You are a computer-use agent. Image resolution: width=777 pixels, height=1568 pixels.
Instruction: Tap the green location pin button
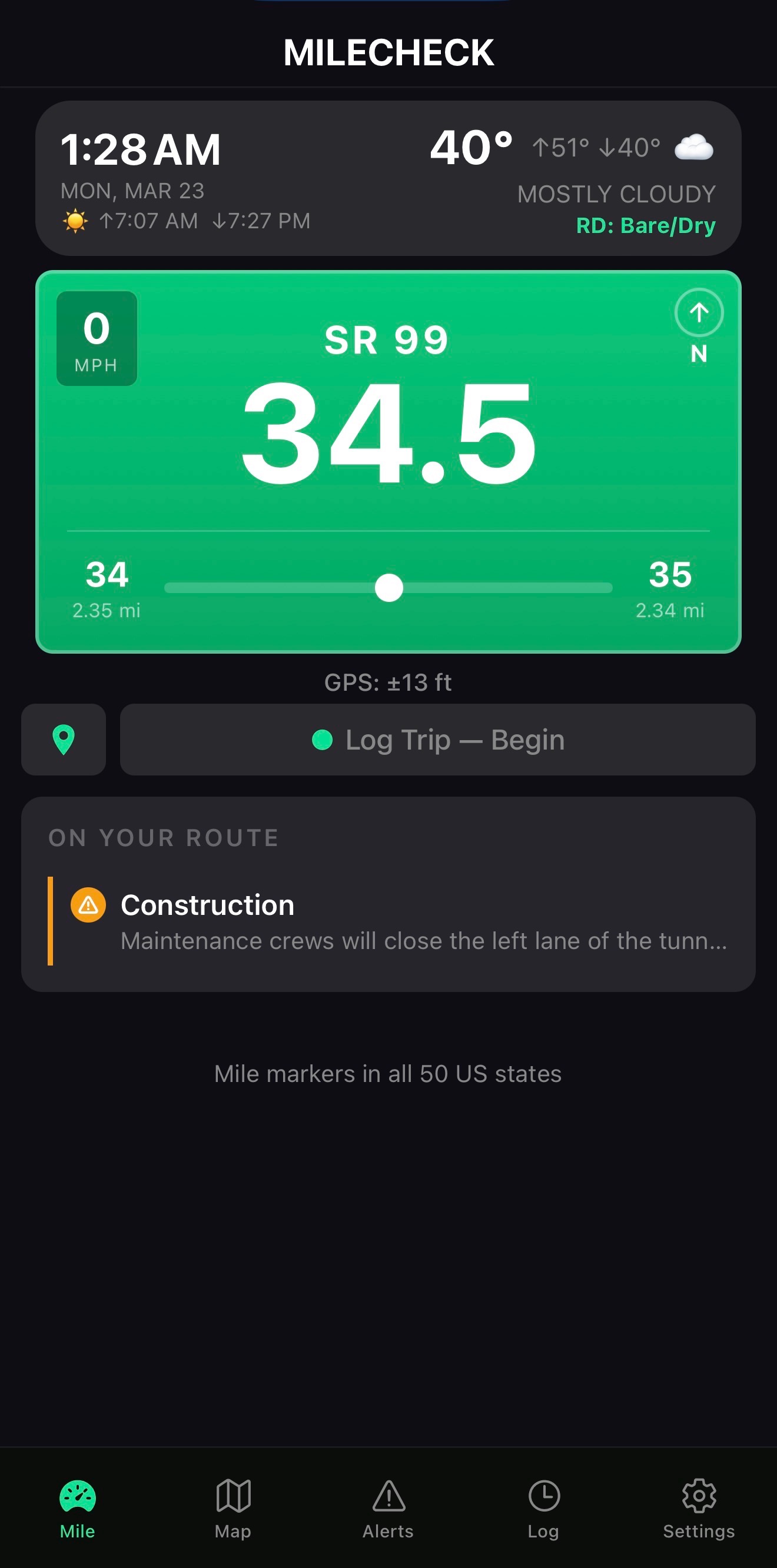tap(64, 740)
